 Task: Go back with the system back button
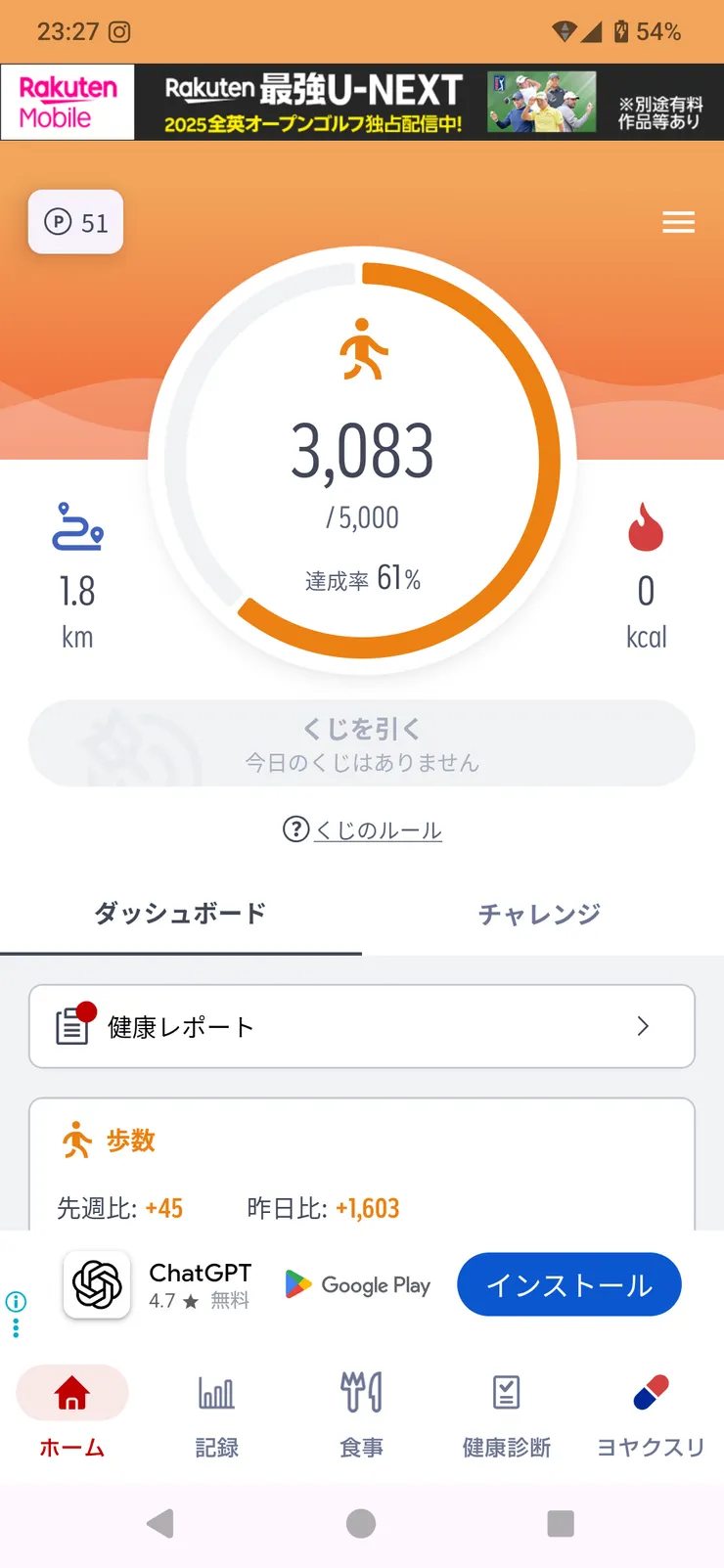(160, 1523)
